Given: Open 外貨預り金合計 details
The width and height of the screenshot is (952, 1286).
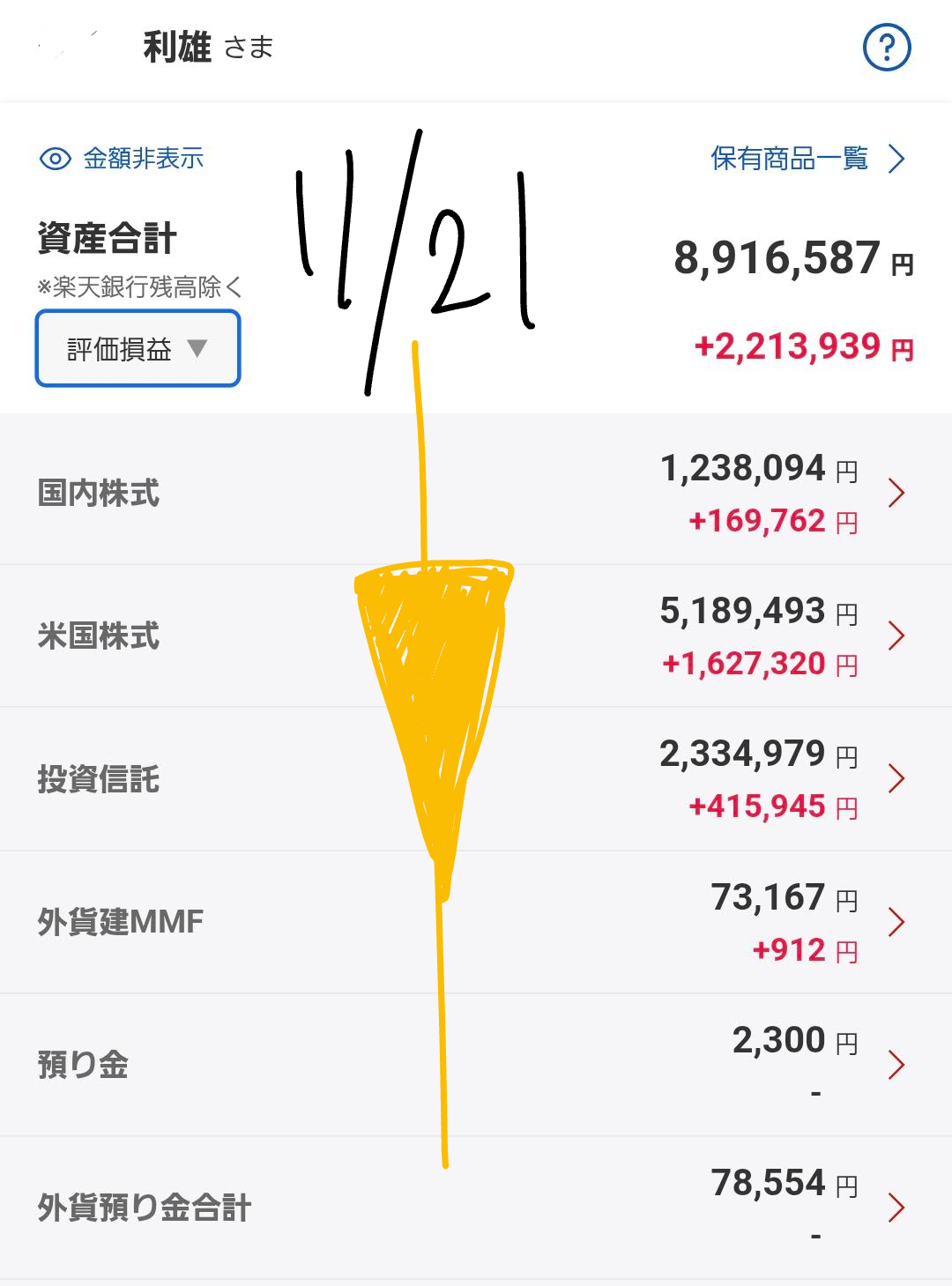Looking at the screenshot, I should pyautogui.click(x=476, y=1208).
